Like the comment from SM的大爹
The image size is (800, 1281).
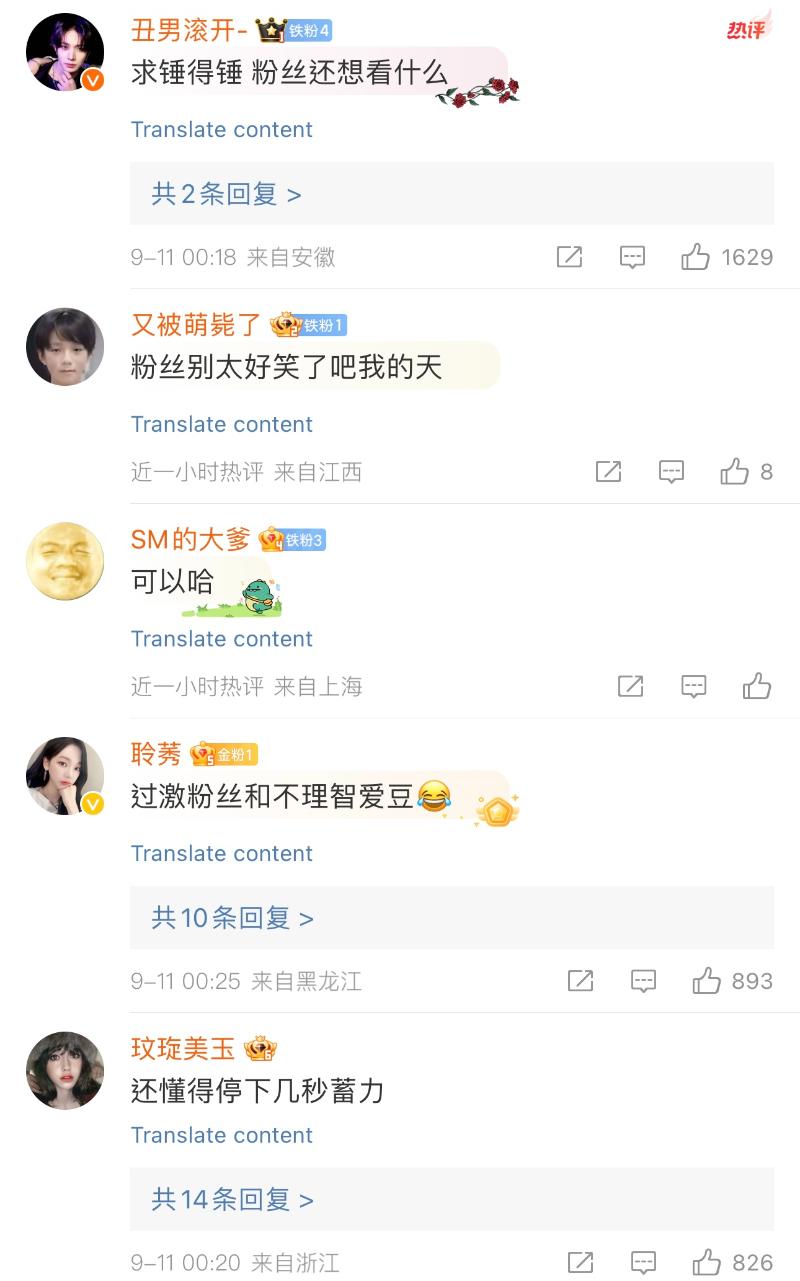click(757, 687)
